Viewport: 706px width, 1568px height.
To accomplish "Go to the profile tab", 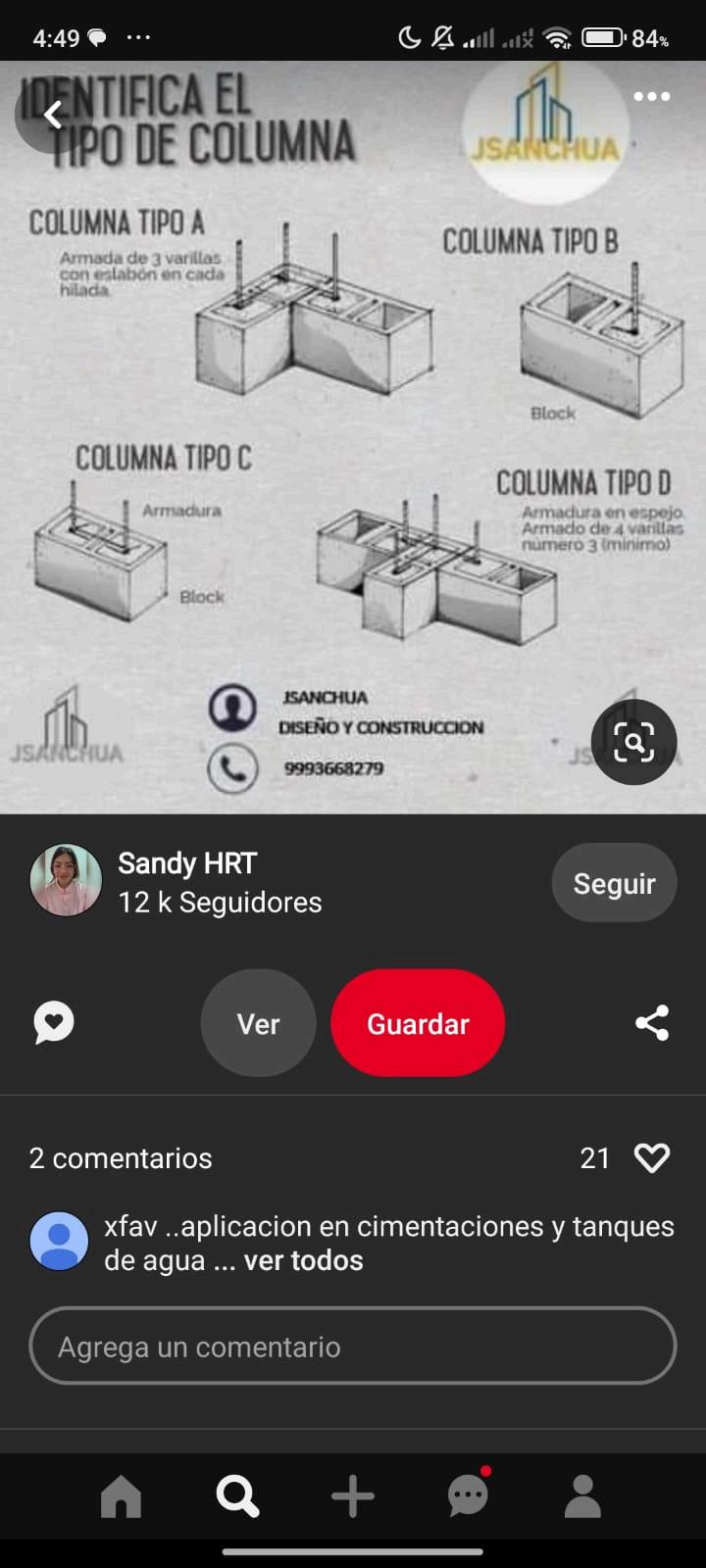I will pyautogui.click(x=582, y=1496).
